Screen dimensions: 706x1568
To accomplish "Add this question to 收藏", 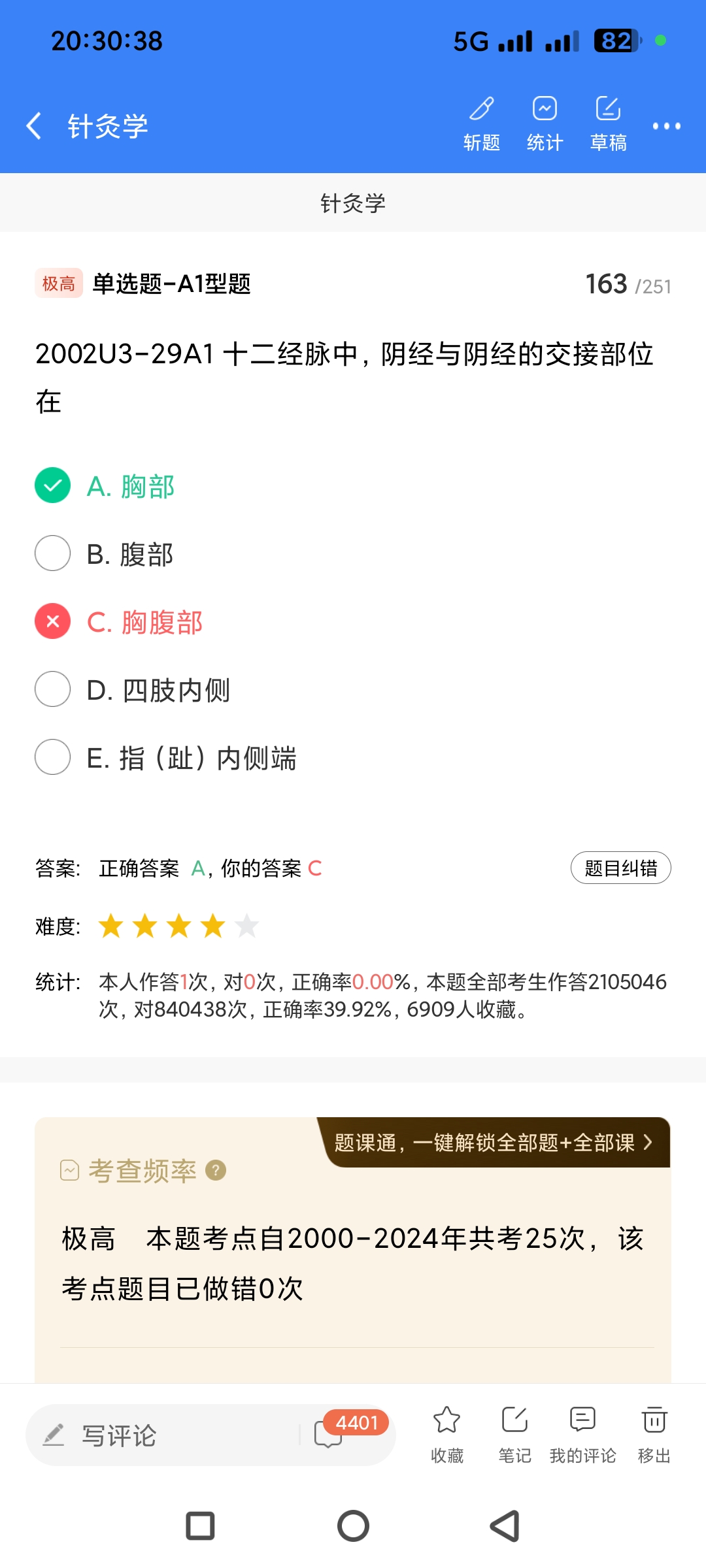I will click(447, 1434).
